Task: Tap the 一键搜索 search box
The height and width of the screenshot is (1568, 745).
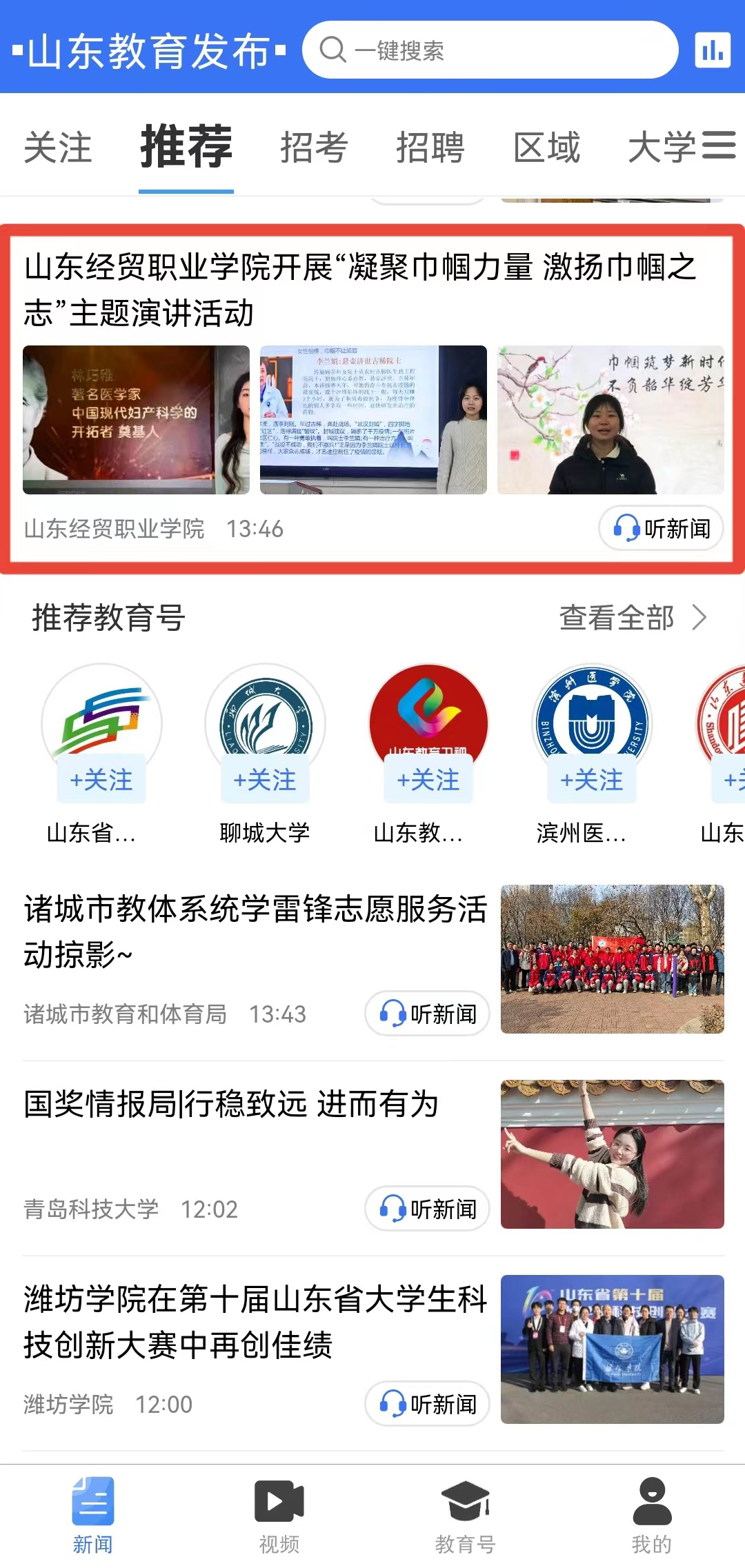Action: 490,50
